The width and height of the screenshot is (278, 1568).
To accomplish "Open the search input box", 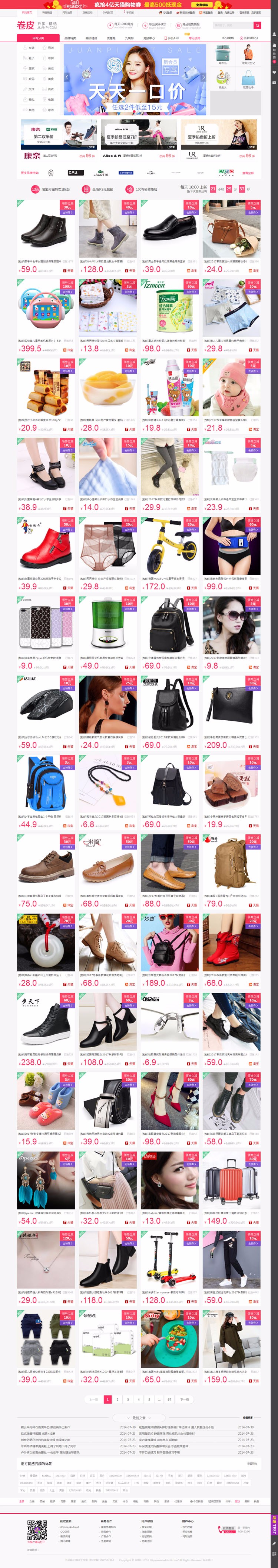I will [232, 25].
